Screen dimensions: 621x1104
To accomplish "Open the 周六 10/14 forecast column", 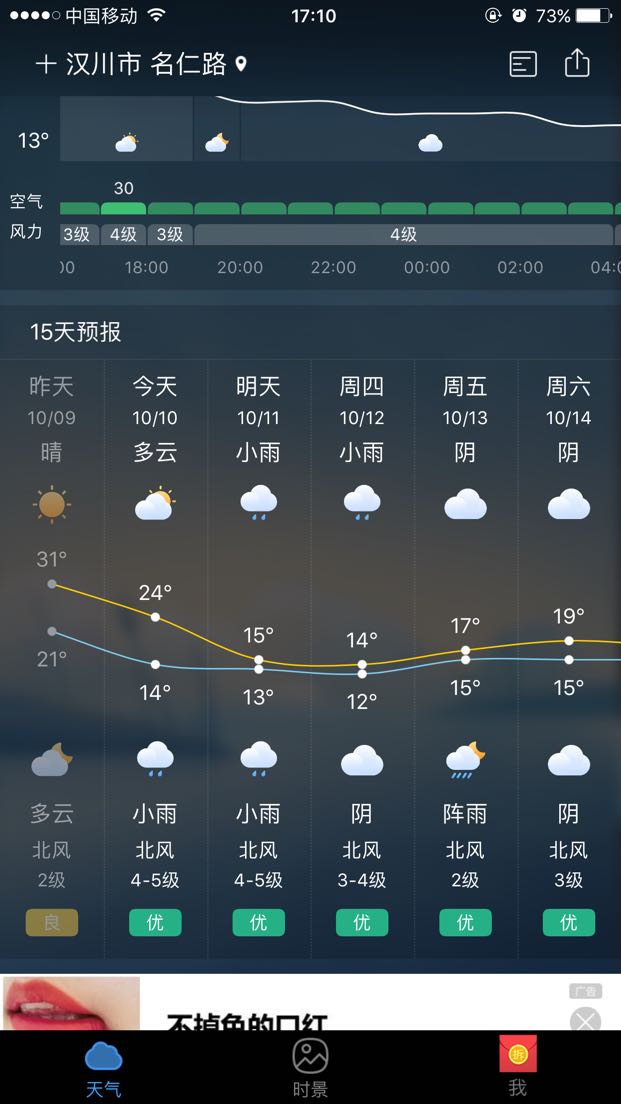I will point(569,658).
